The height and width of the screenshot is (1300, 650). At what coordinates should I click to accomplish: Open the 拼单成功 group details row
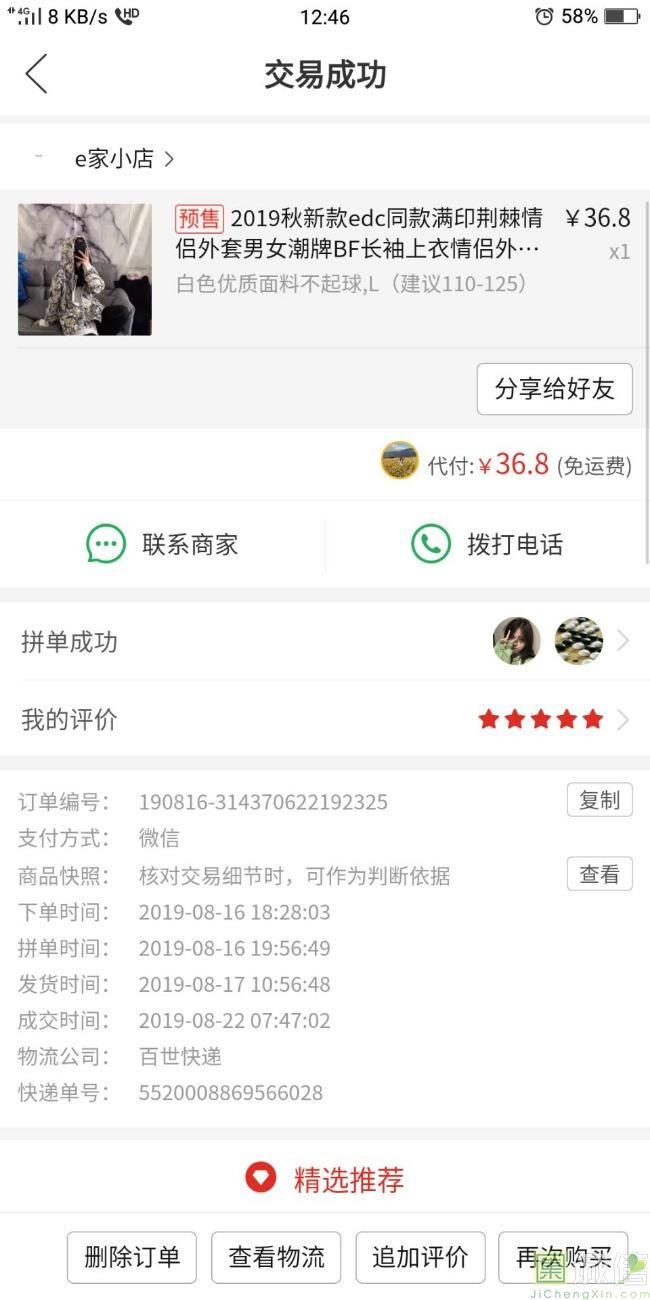325,641
